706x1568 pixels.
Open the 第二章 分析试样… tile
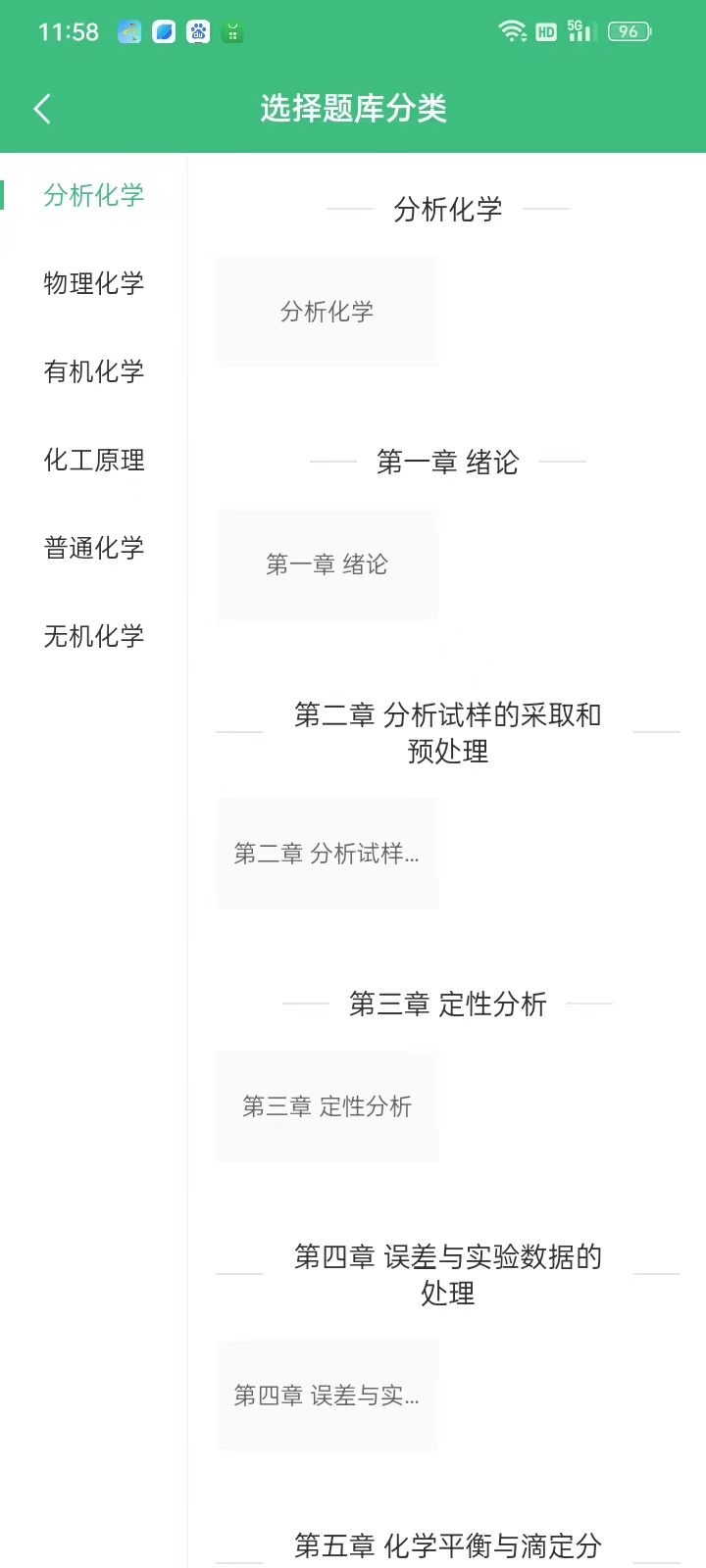click(327, 854)
